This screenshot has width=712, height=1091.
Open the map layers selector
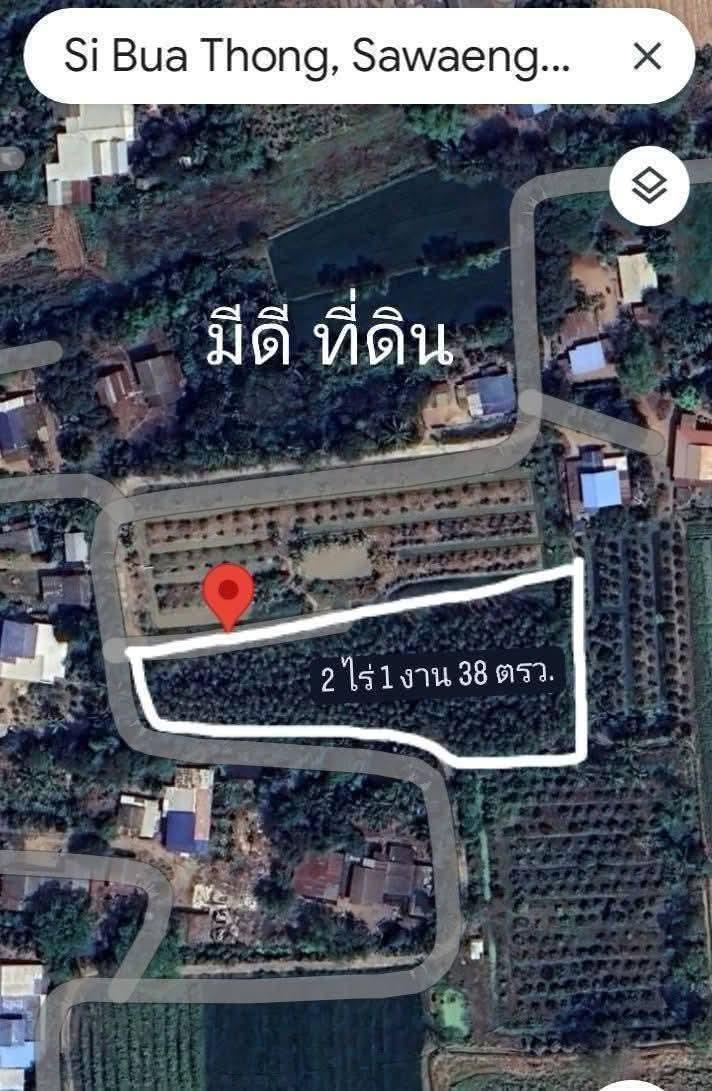(x=649, y=185)
